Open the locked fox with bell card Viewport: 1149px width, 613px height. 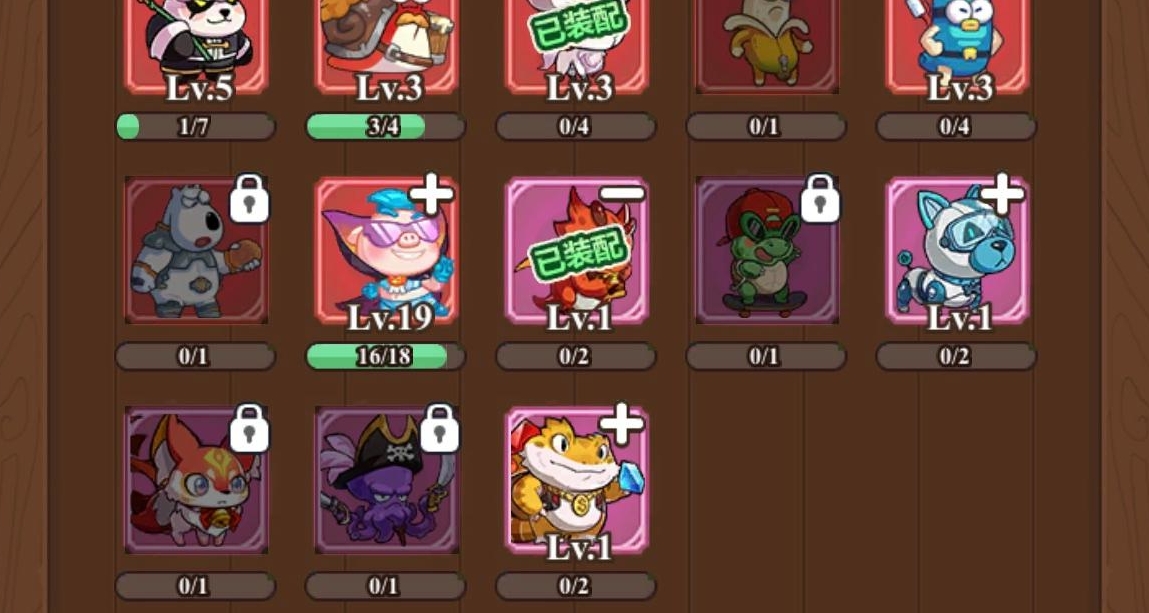[x=196, y=480]
